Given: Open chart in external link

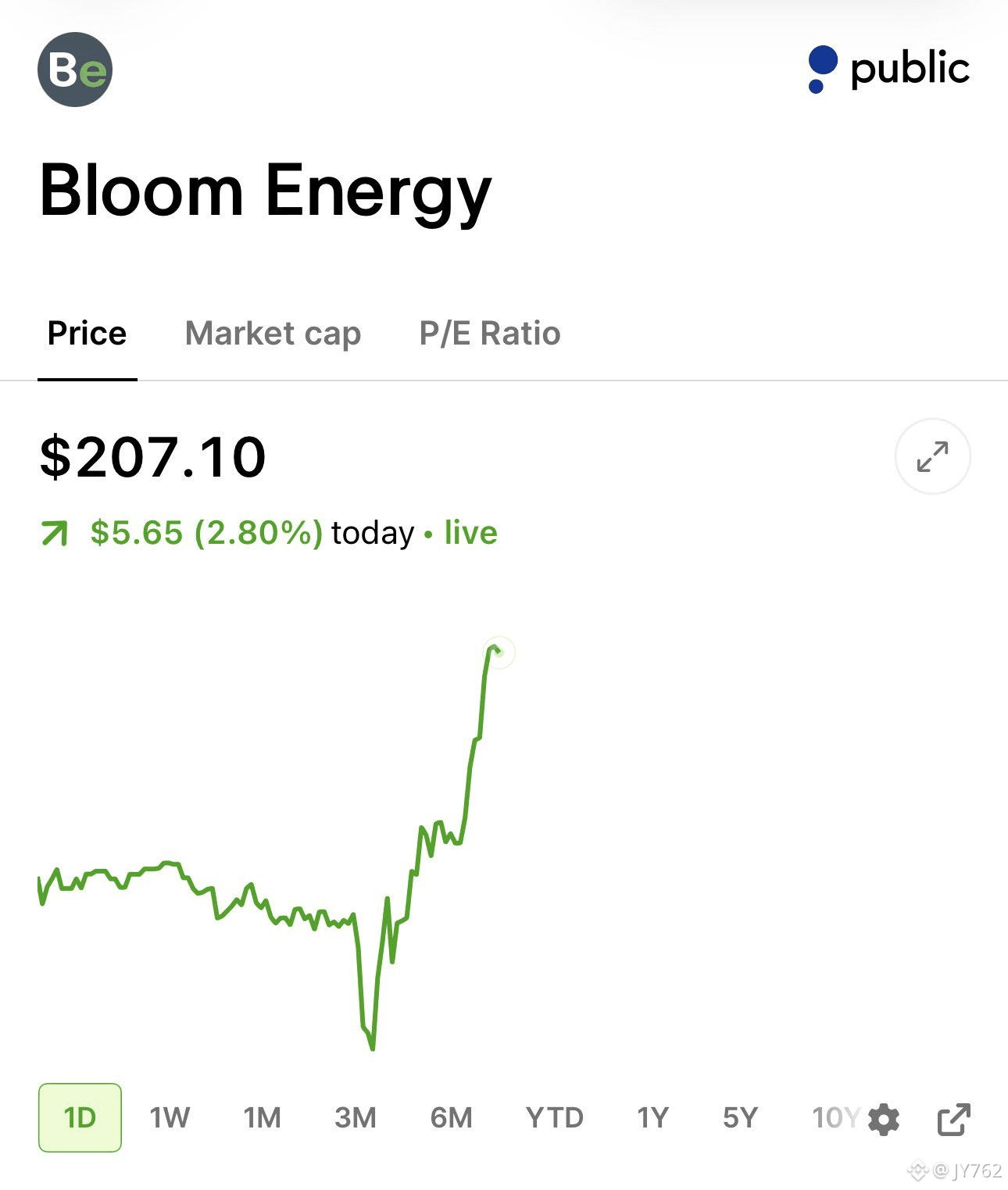Looking at the screenshot, I should [953, 1120].
